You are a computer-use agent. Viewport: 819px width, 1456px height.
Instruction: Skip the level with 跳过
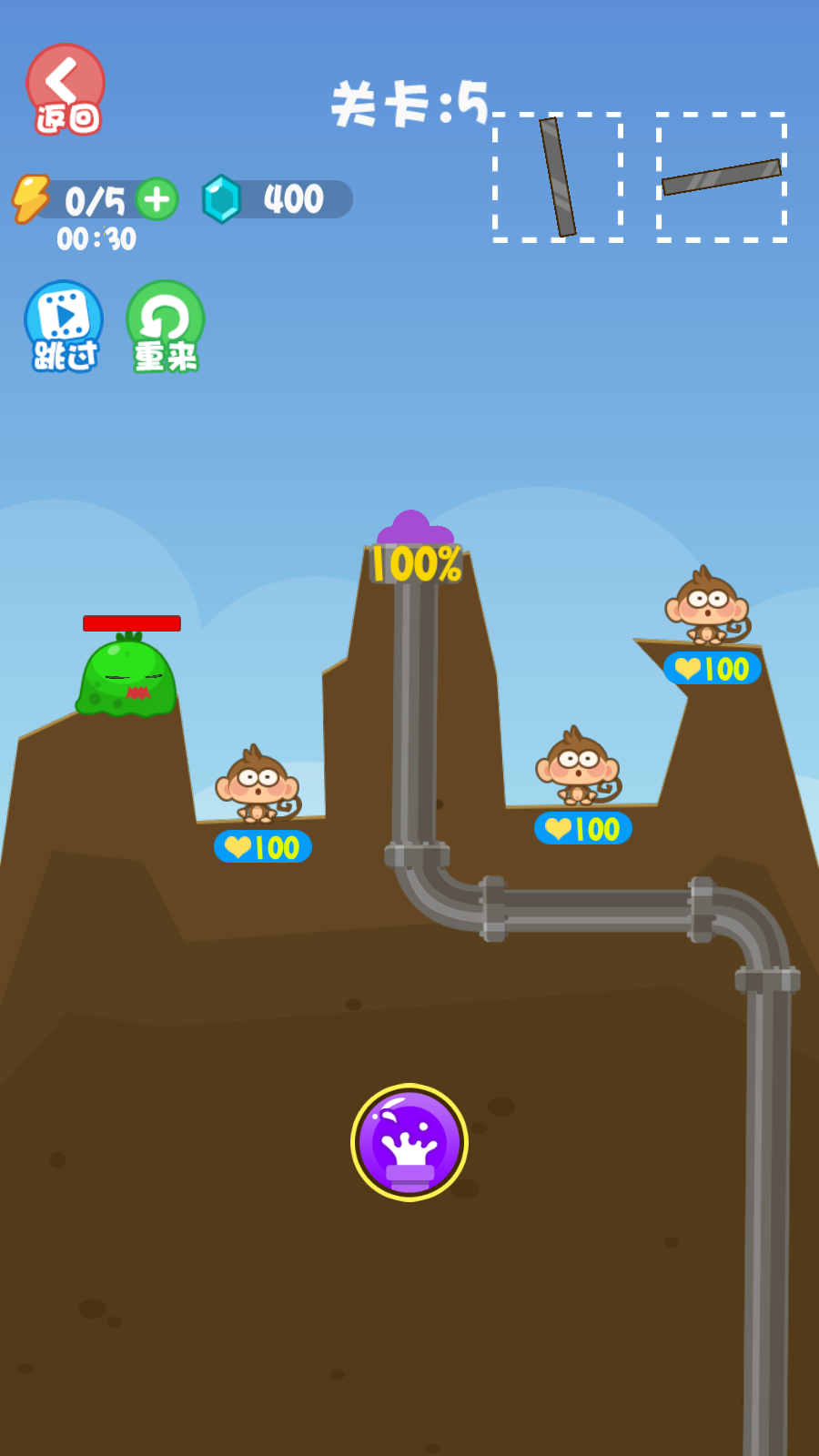(x=64, y=326)
